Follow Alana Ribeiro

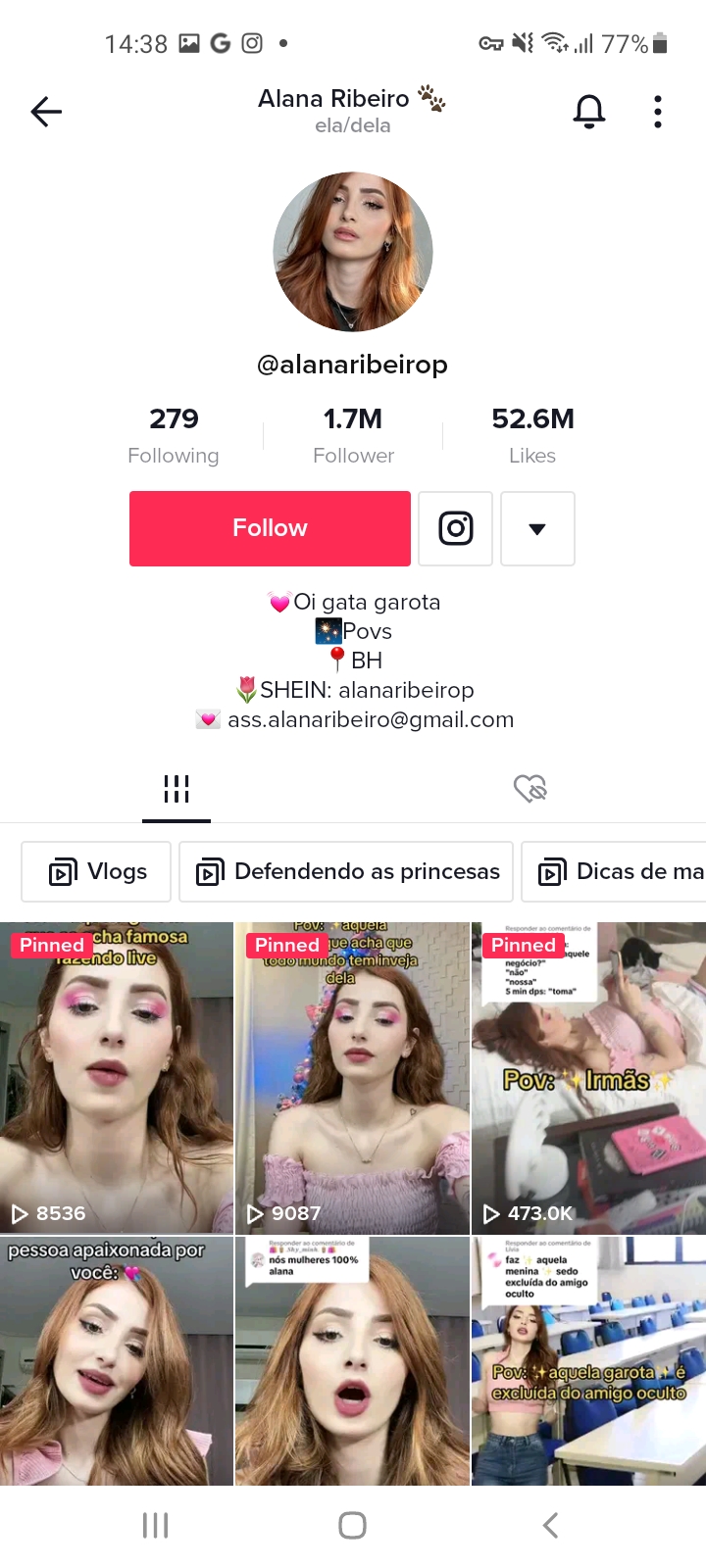pyautogui.click(x=270, y=528)
